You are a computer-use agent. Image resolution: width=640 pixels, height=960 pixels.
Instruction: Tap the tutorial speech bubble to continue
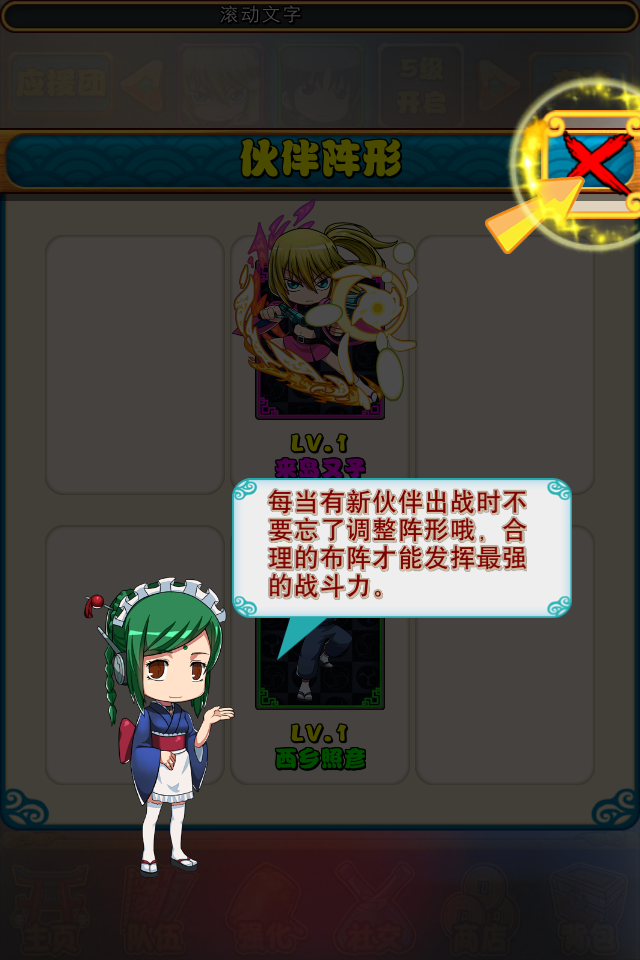(401, 548)
